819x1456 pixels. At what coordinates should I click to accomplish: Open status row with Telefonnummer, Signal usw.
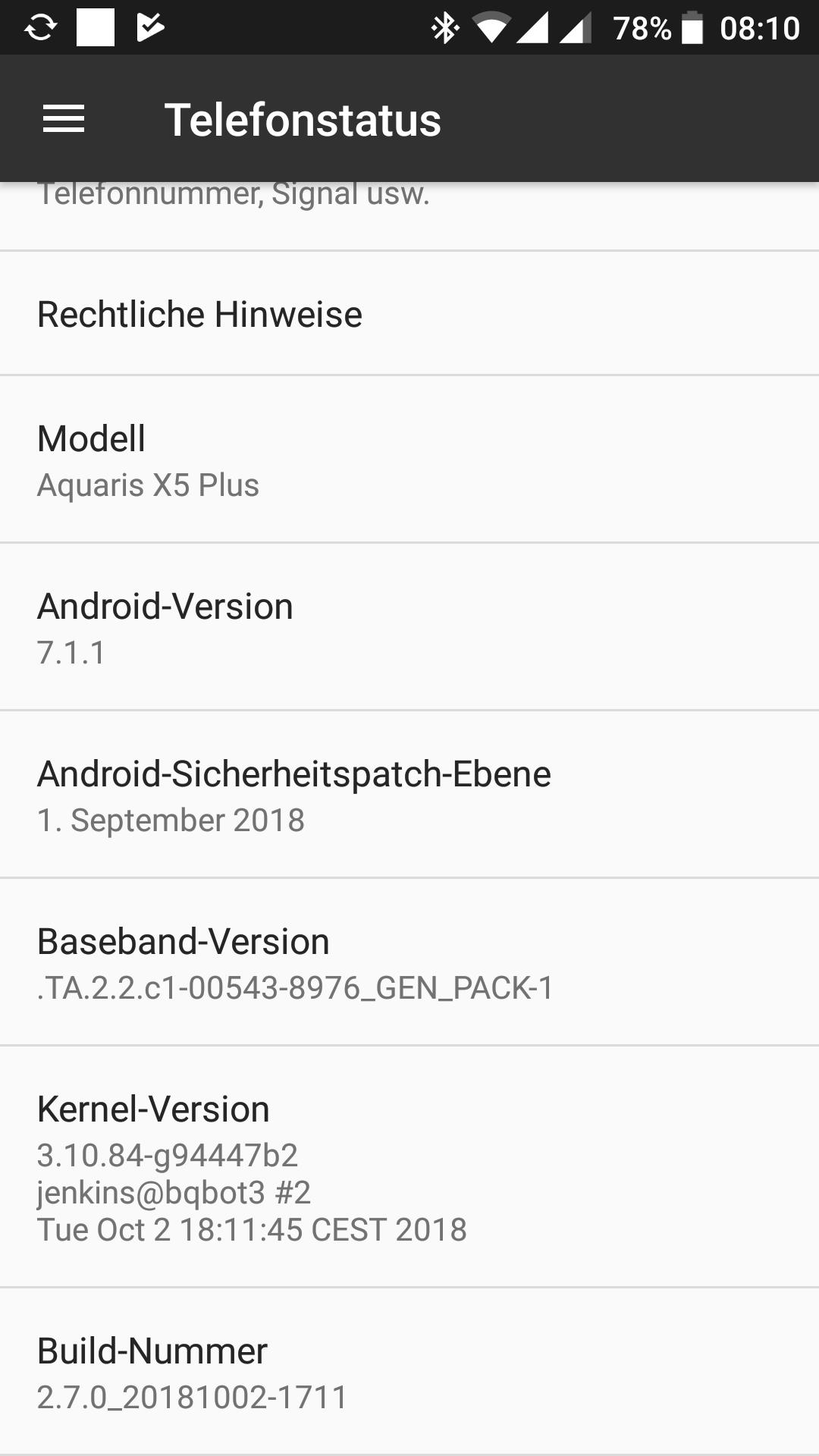click(x=409, y=214)
